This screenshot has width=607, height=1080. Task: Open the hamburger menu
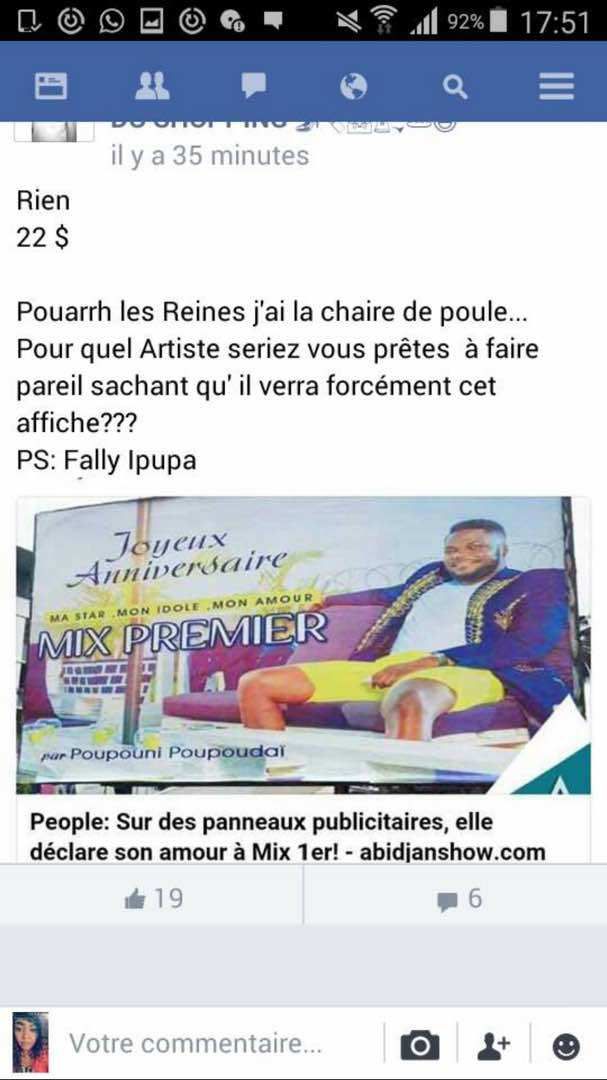click(x=556, y=87)
